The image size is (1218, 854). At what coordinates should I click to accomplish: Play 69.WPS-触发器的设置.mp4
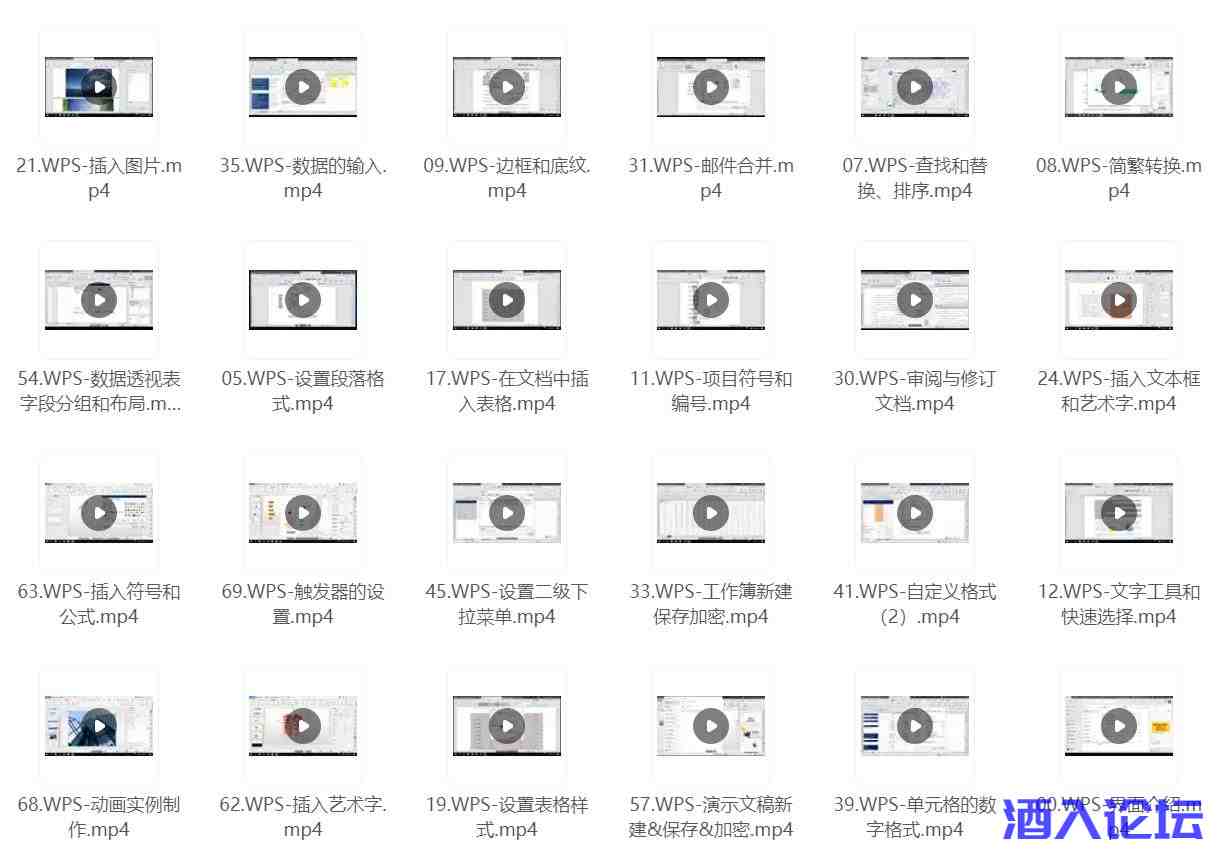click(x=303, y=513)
